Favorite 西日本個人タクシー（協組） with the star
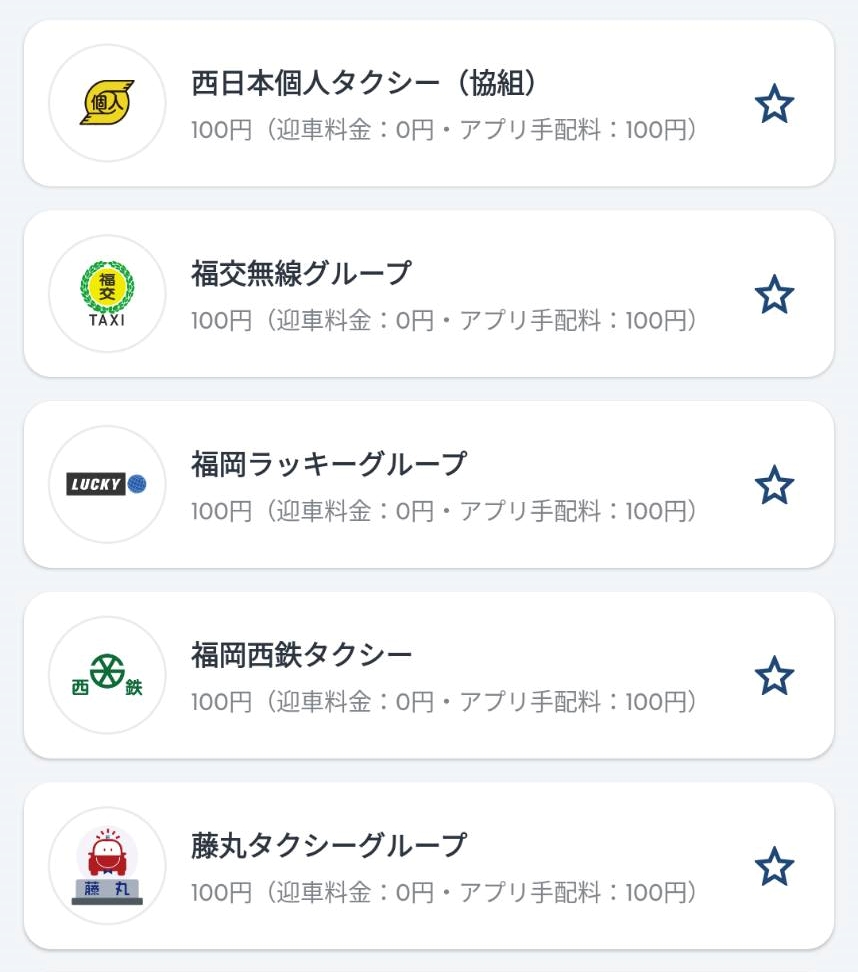Screen dimensions: 858x972 pyautogui.click(x=773, y=104)
